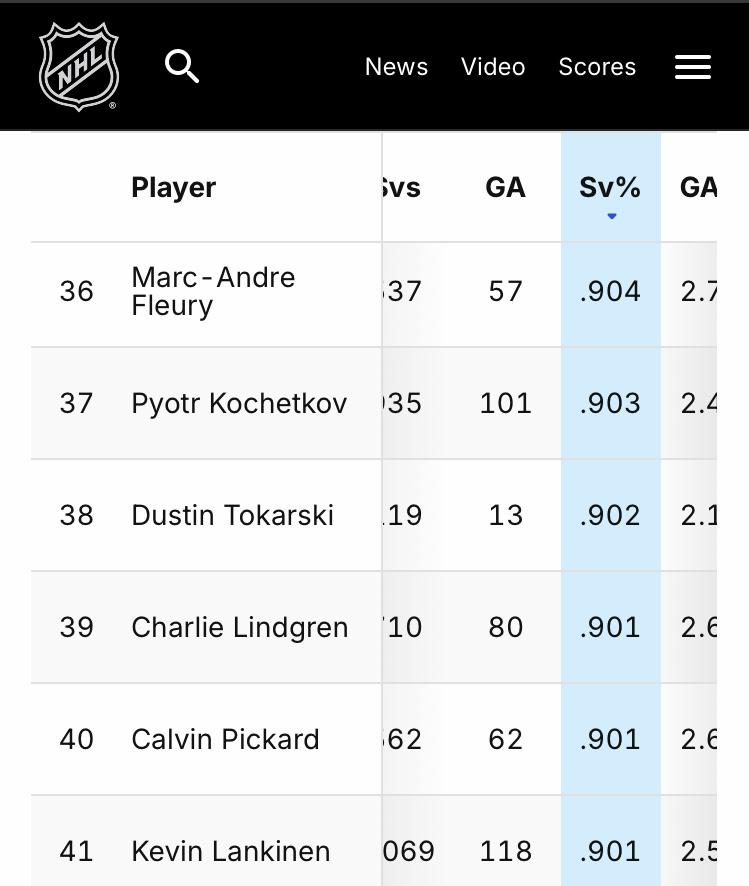Open Kevin Lankinen's player page
The height and width of the screenshot is (886, 749).
230,851
